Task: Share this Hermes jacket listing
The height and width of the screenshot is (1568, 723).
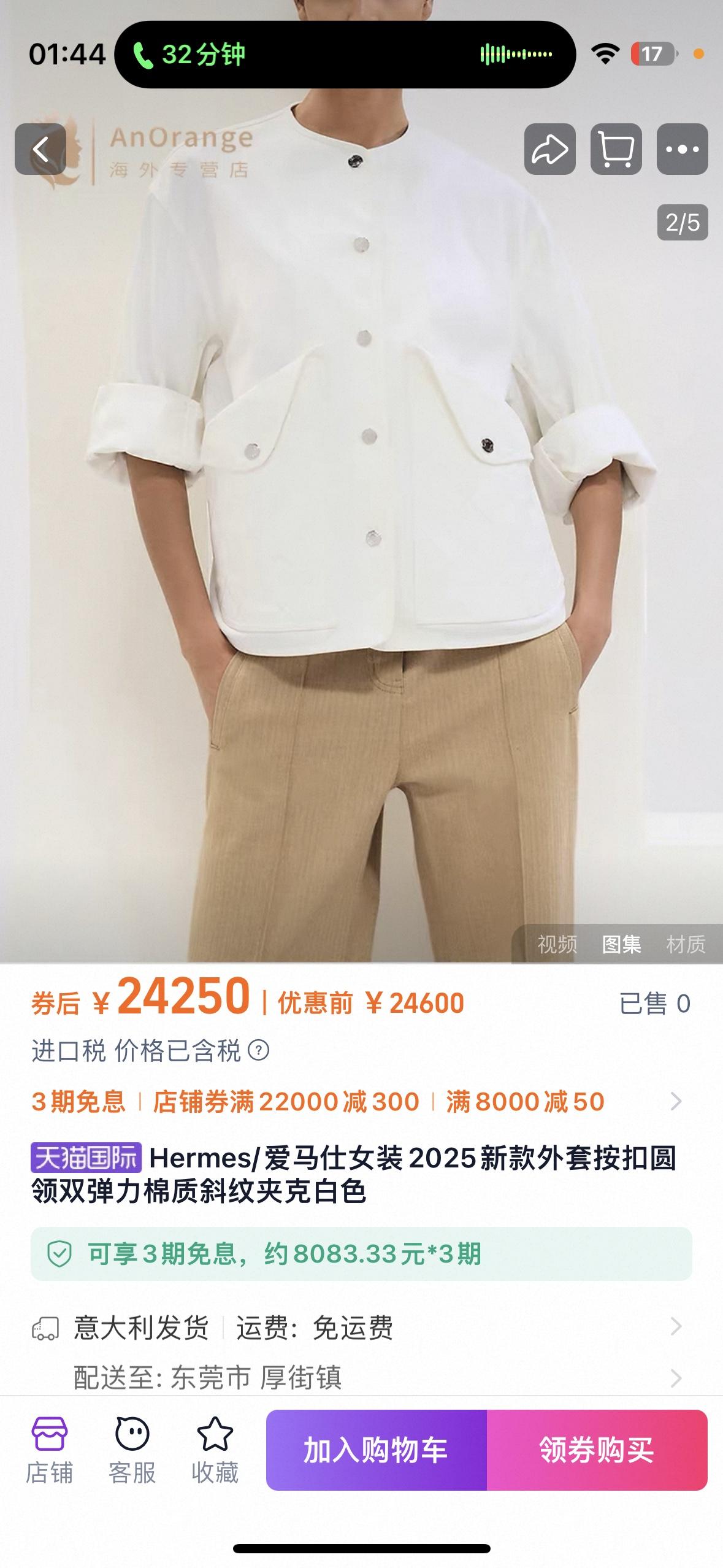Action: coord(549,149)
